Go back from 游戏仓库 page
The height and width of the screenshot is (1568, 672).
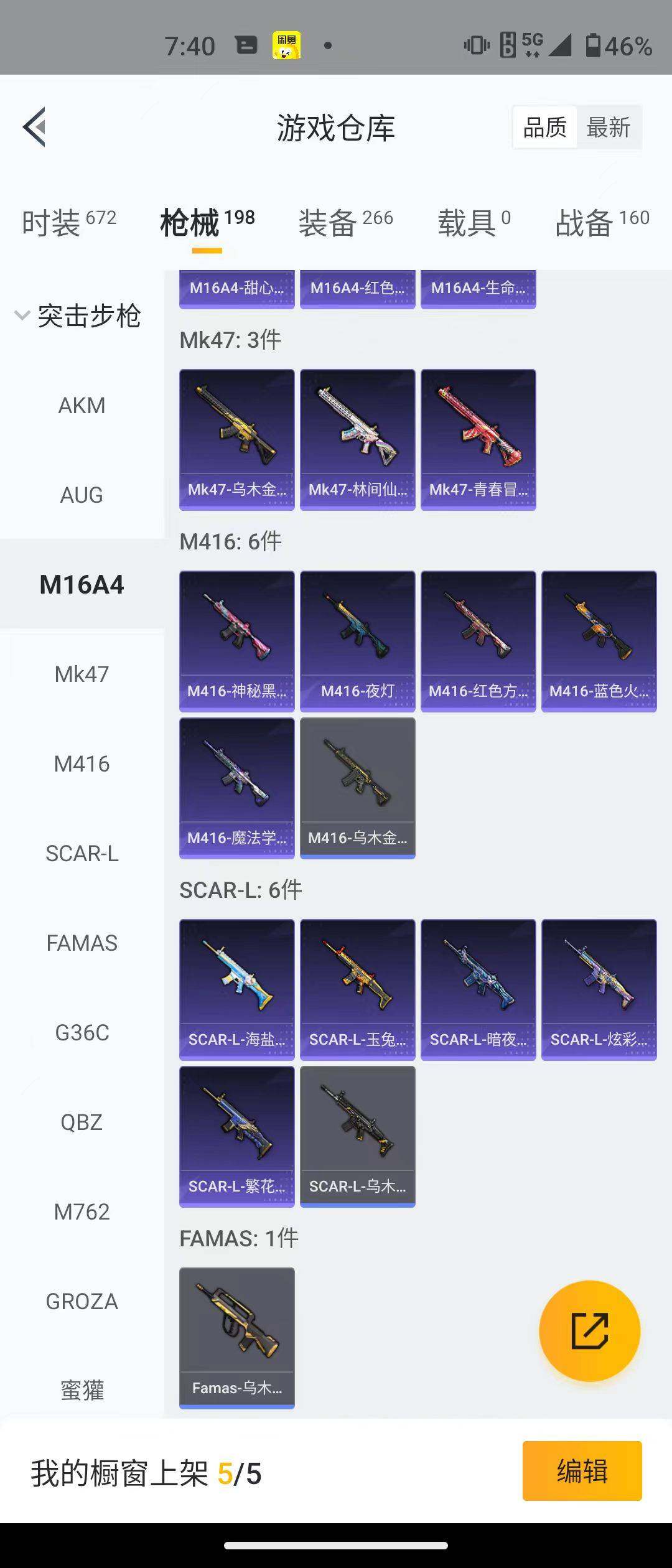[x=35, y=127]
